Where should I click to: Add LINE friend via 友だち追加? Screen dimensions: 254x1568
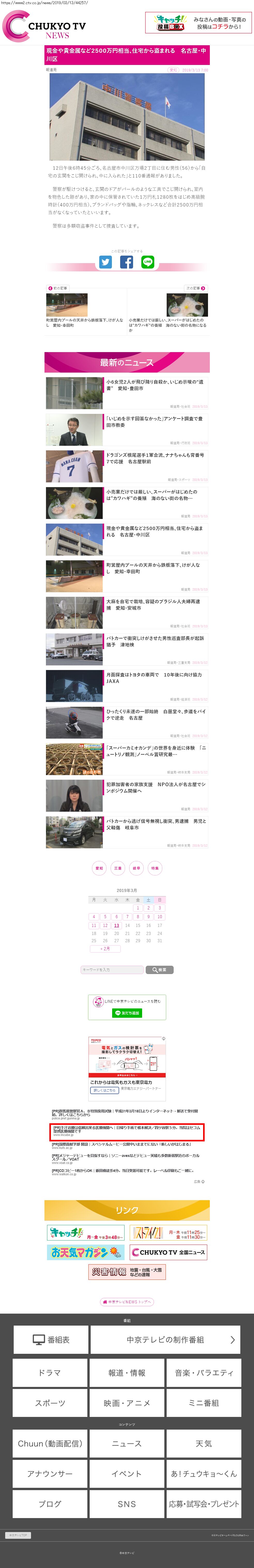[127, 1013]
